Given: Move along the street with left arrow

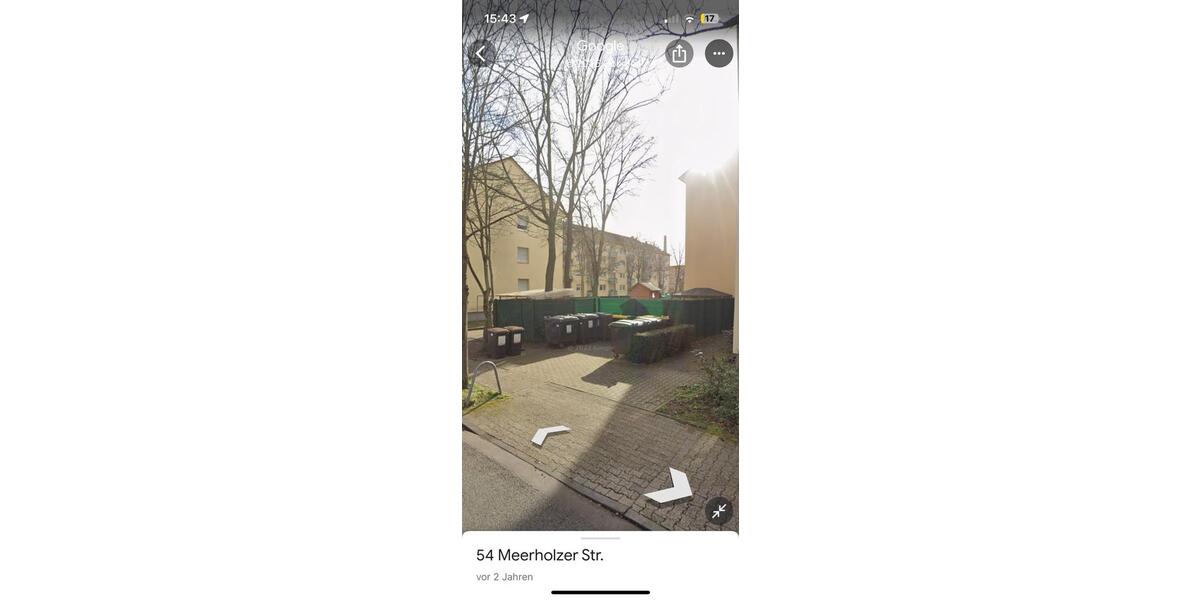Looking at the screenshot, I should (x=550, y=434).
